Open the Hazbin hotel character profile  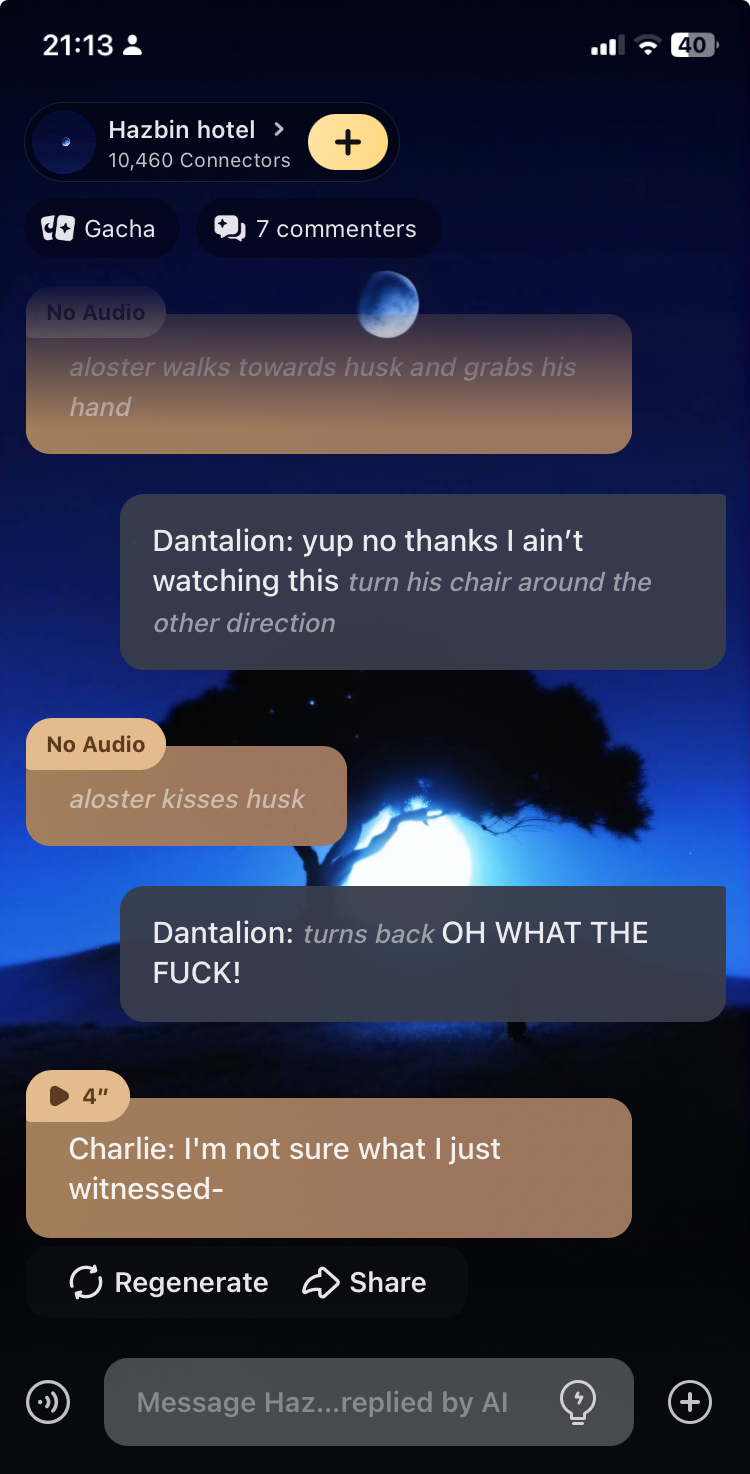(x=181, y=143)
